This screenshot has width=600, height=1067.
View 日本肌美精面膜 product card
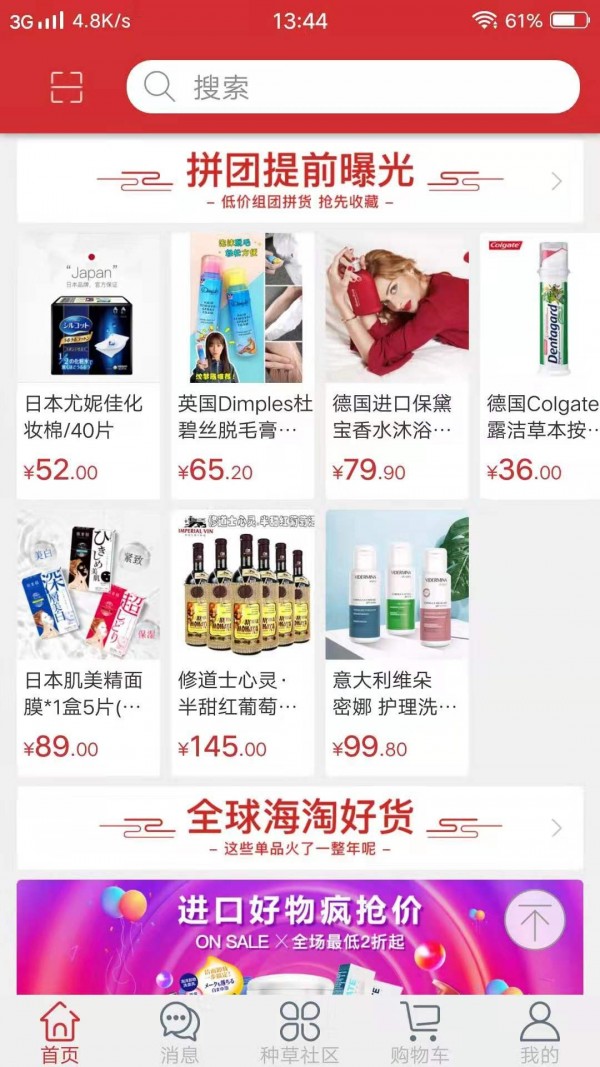pyautogui.click(x=88, y=642)
